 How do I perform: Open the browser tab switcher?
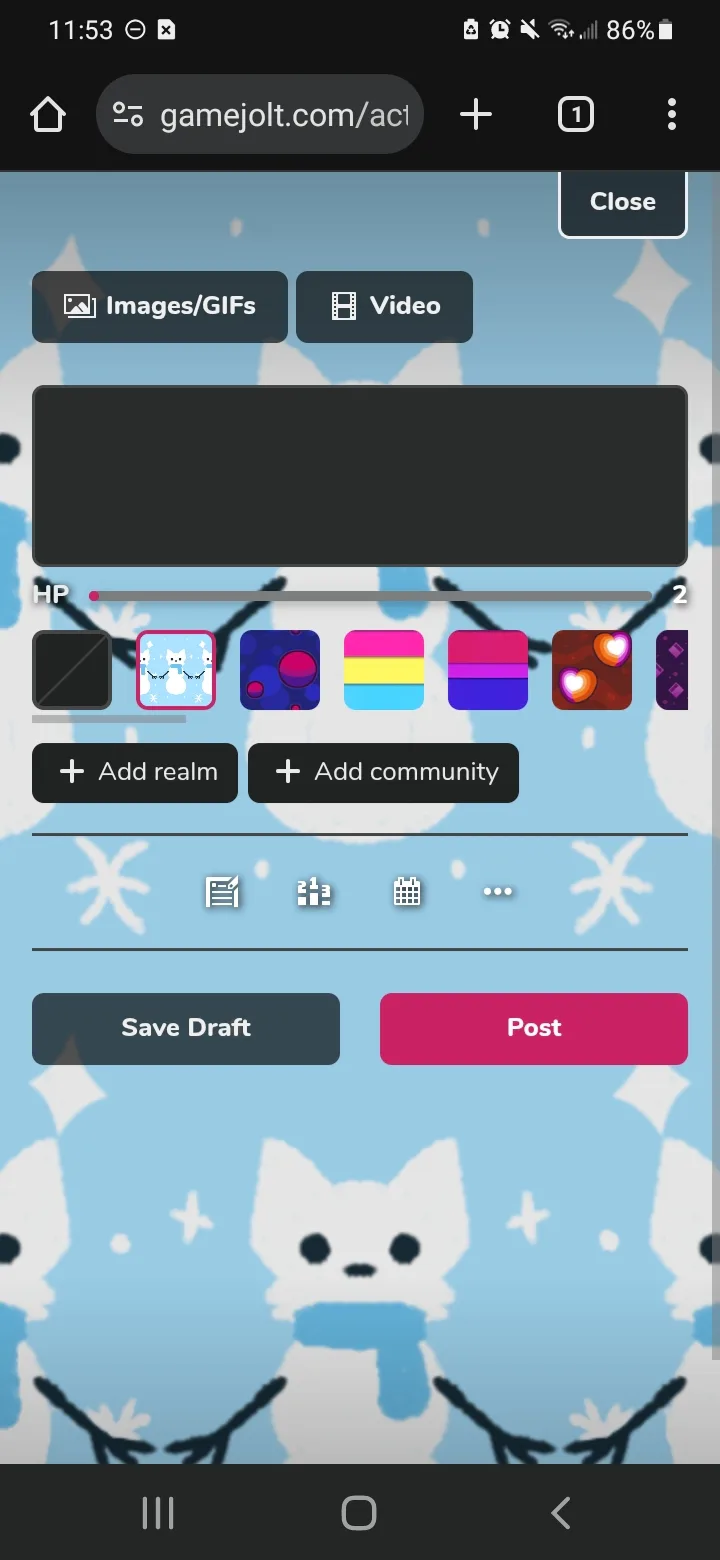coord(575,115)
